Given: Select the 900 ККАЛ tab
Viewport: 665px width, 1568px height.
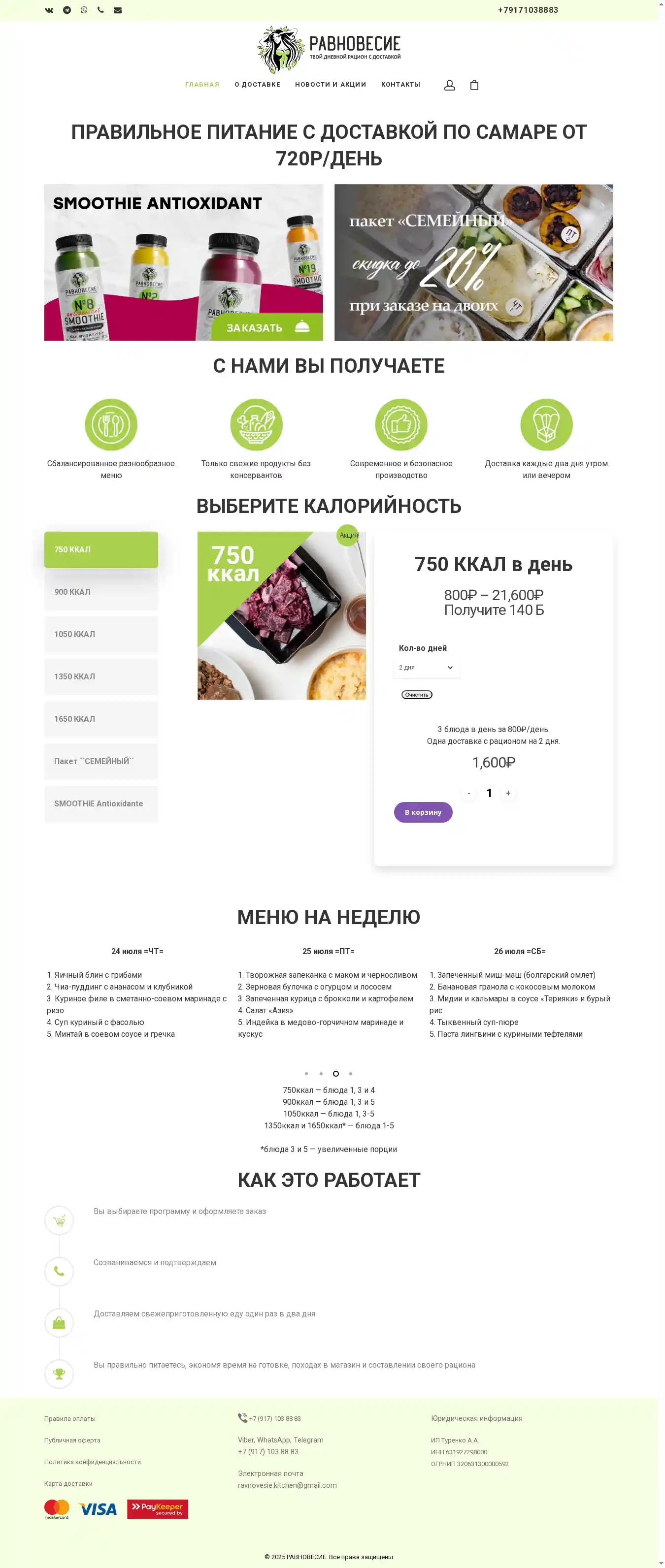Looking at the screenshot, I should pyautogui.click(x=101, y=592).
